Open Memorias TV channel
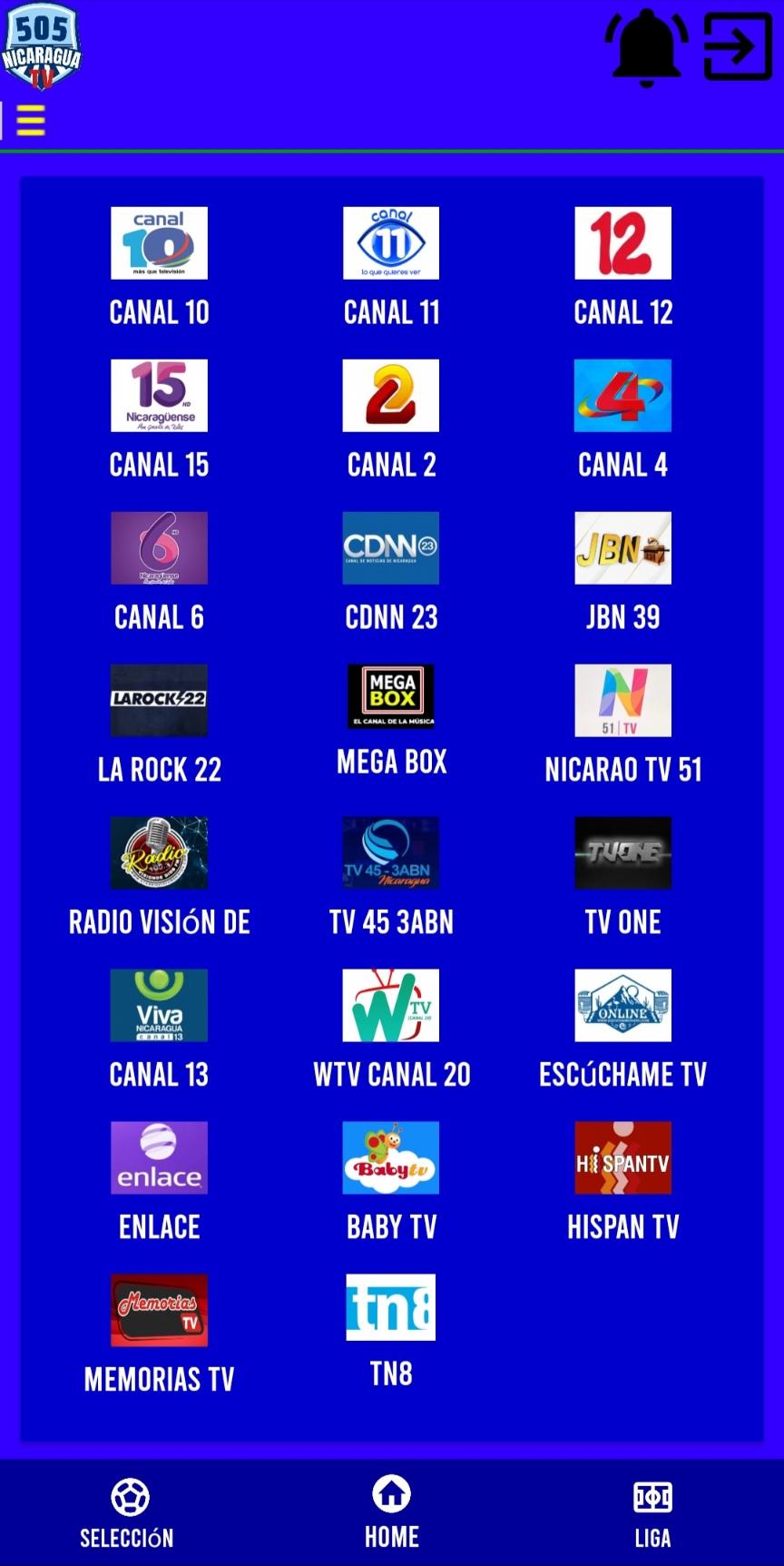Viewport: 784px width, 1566px height. [x=159, y=1310]
